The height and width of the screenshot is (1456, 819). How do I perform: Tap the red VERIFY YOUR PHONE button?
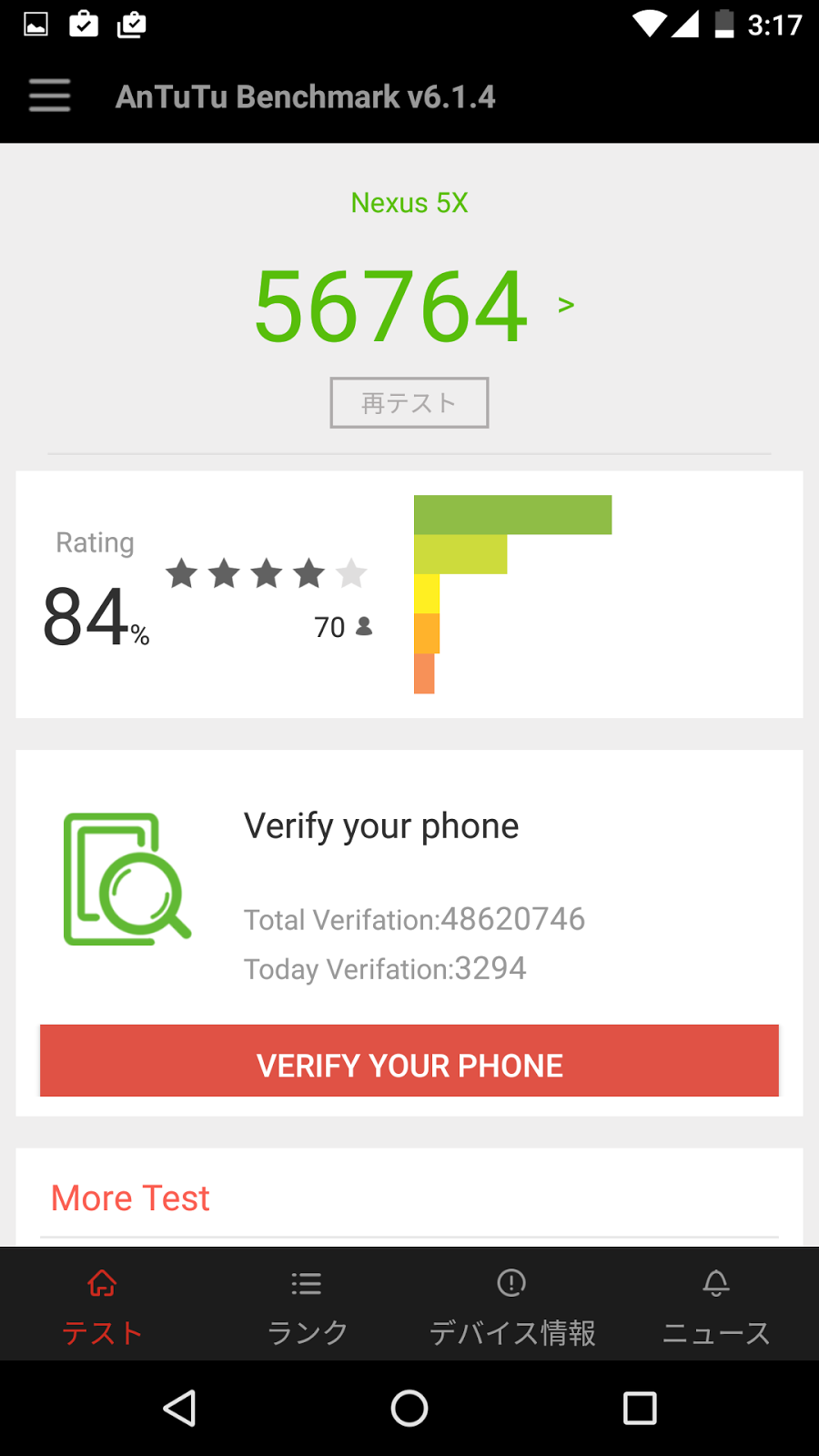[409, 1061]
